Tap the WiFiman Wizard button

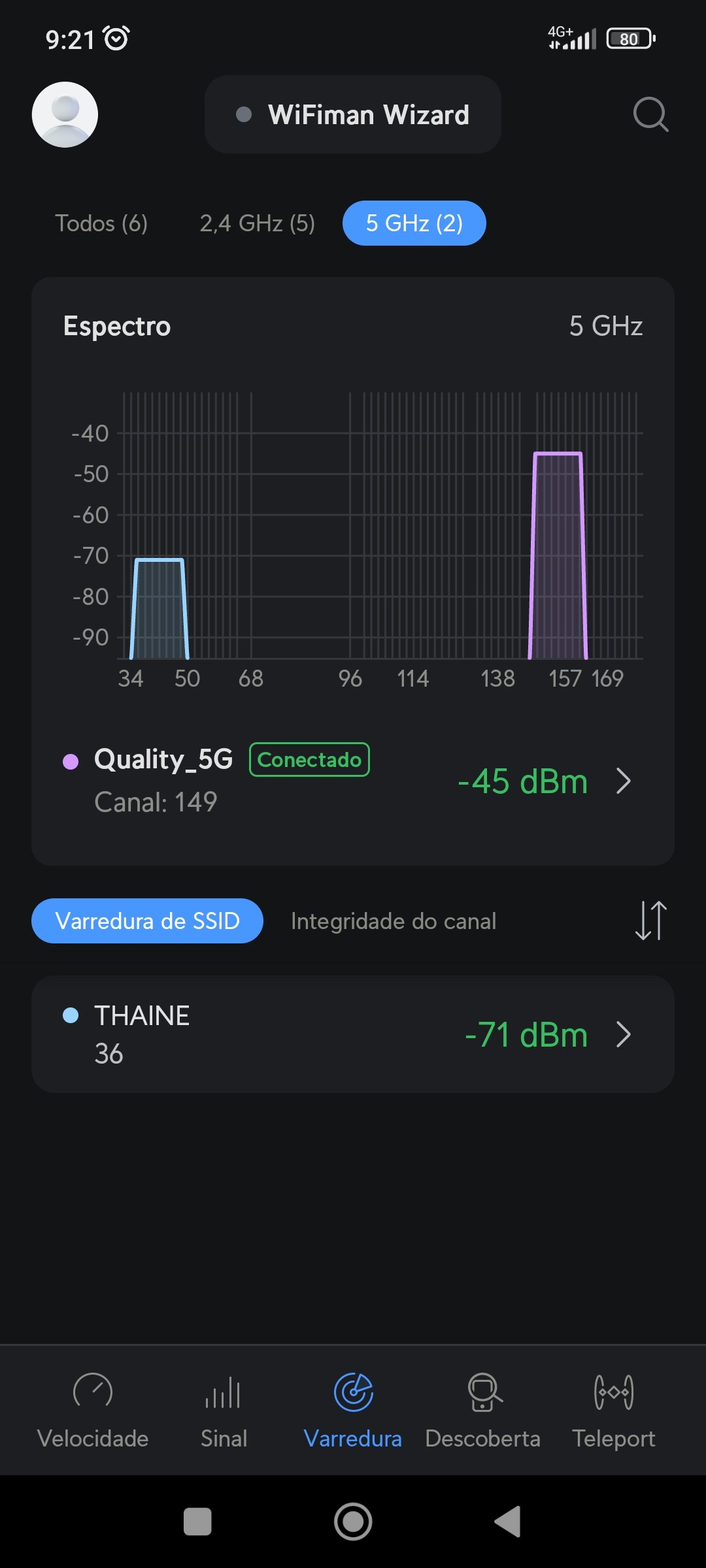click(352, 114)
